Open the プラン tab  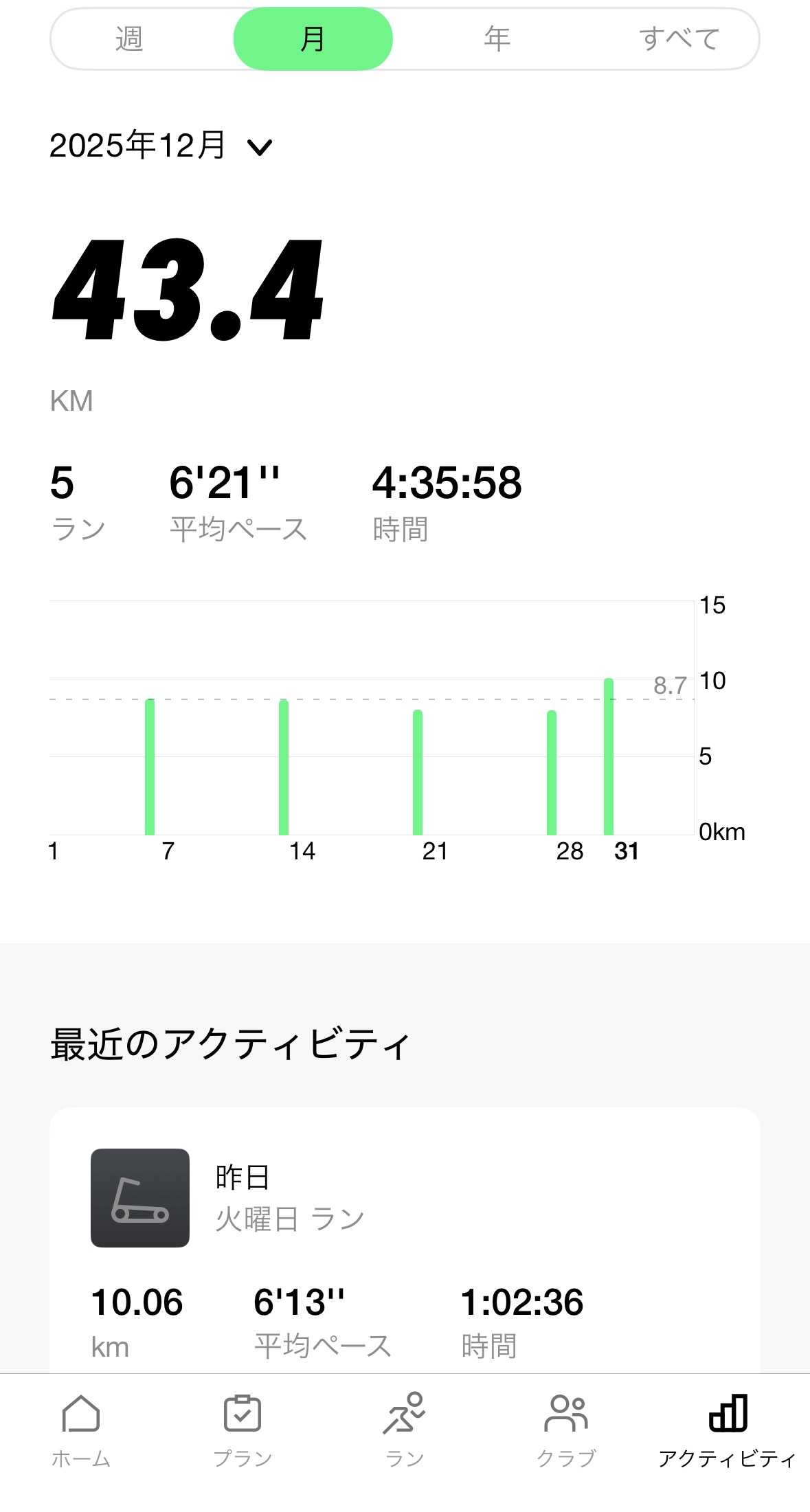243,1430
